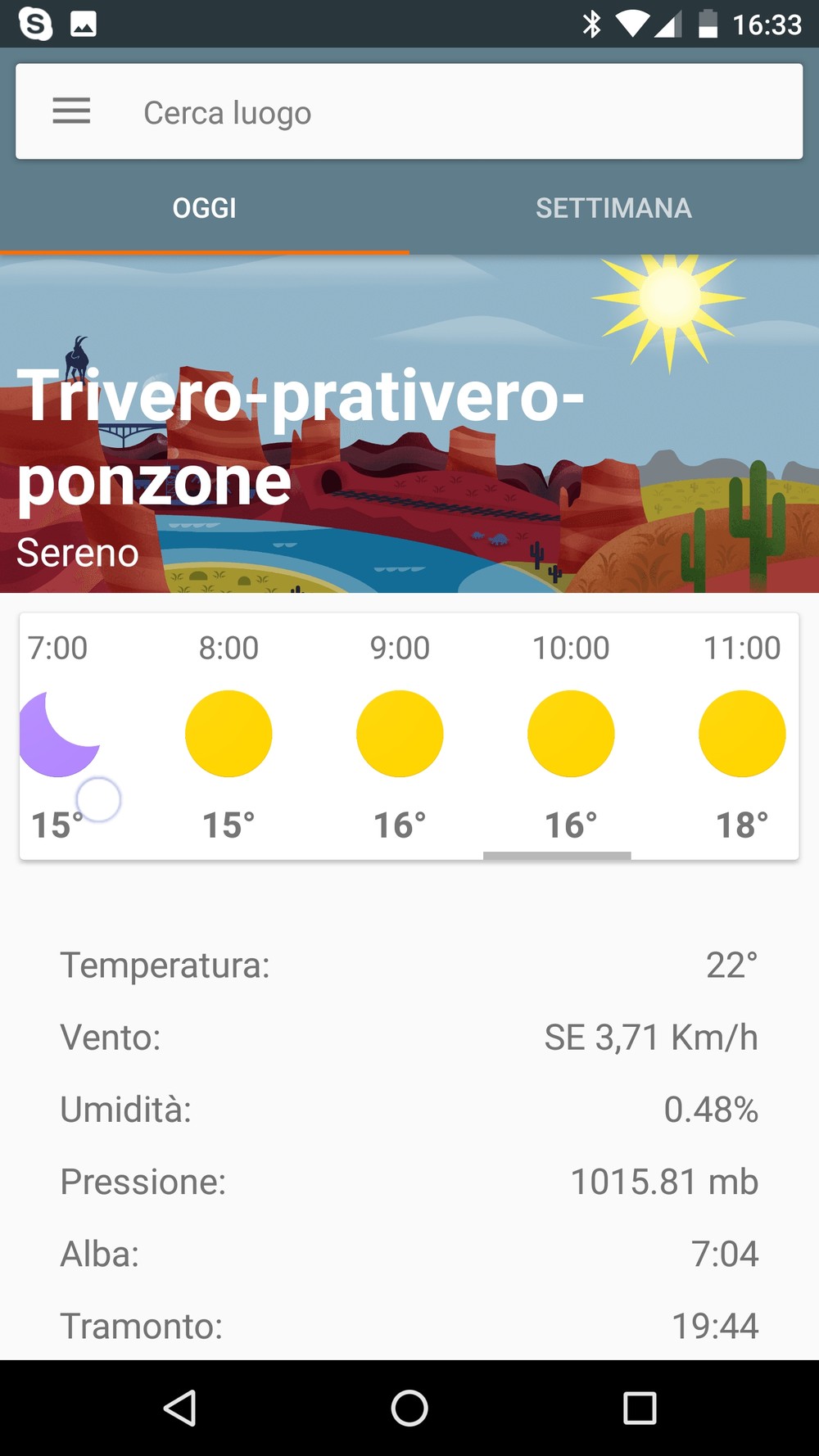Return to the home screen
This screenshot has height=1456, width=819.
point(409,1409)
